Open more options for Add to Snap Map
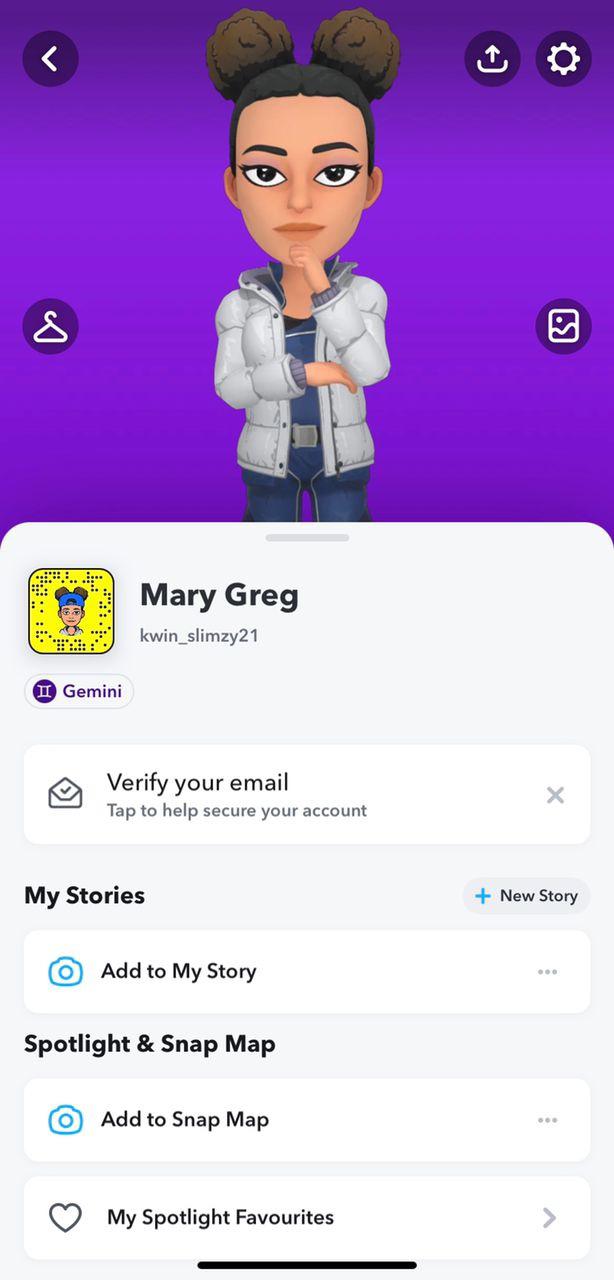614x1280 pixels. click(547, 1120)
